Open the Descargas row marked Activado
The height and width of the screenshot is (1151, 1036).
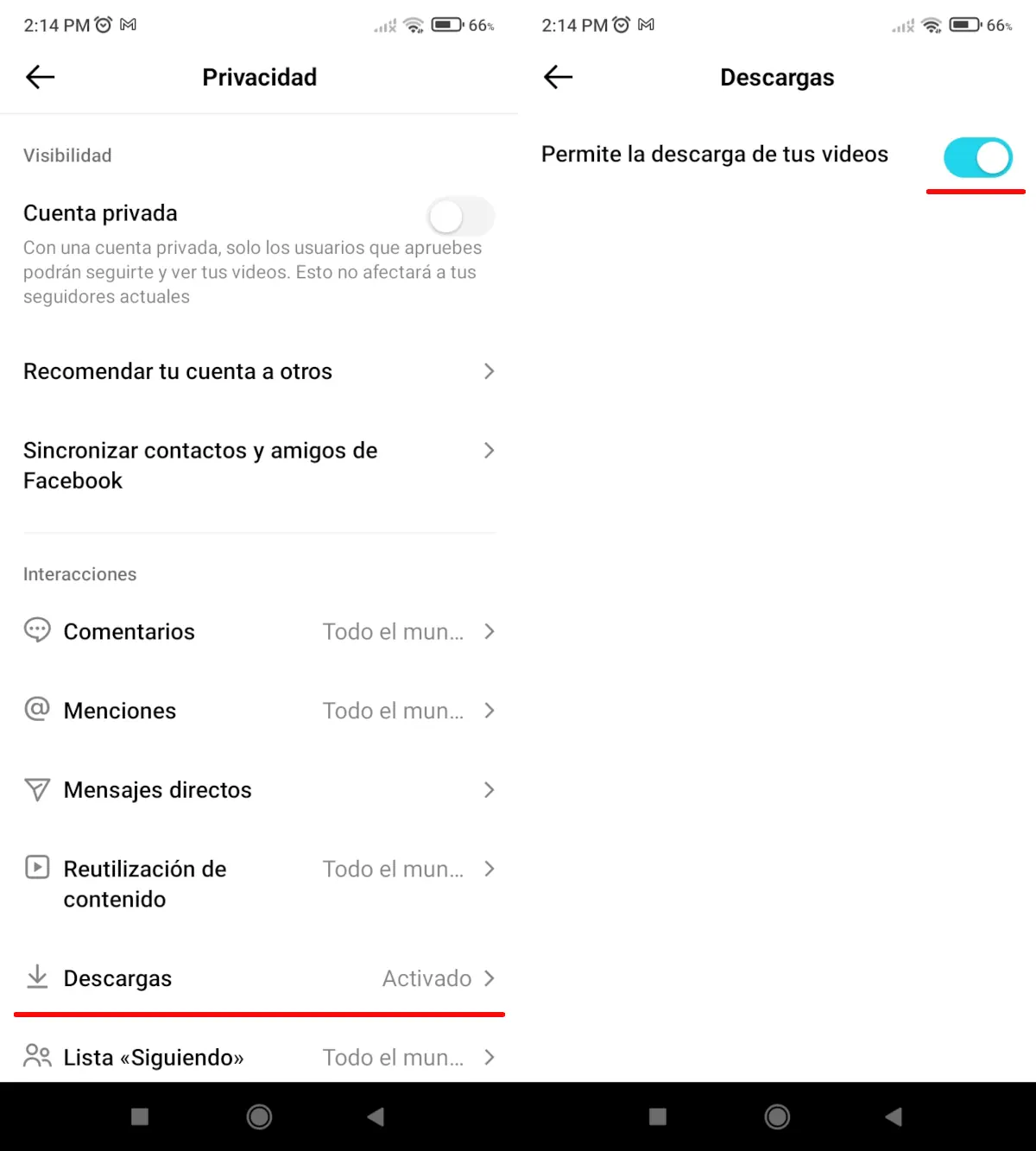point(259,978)
